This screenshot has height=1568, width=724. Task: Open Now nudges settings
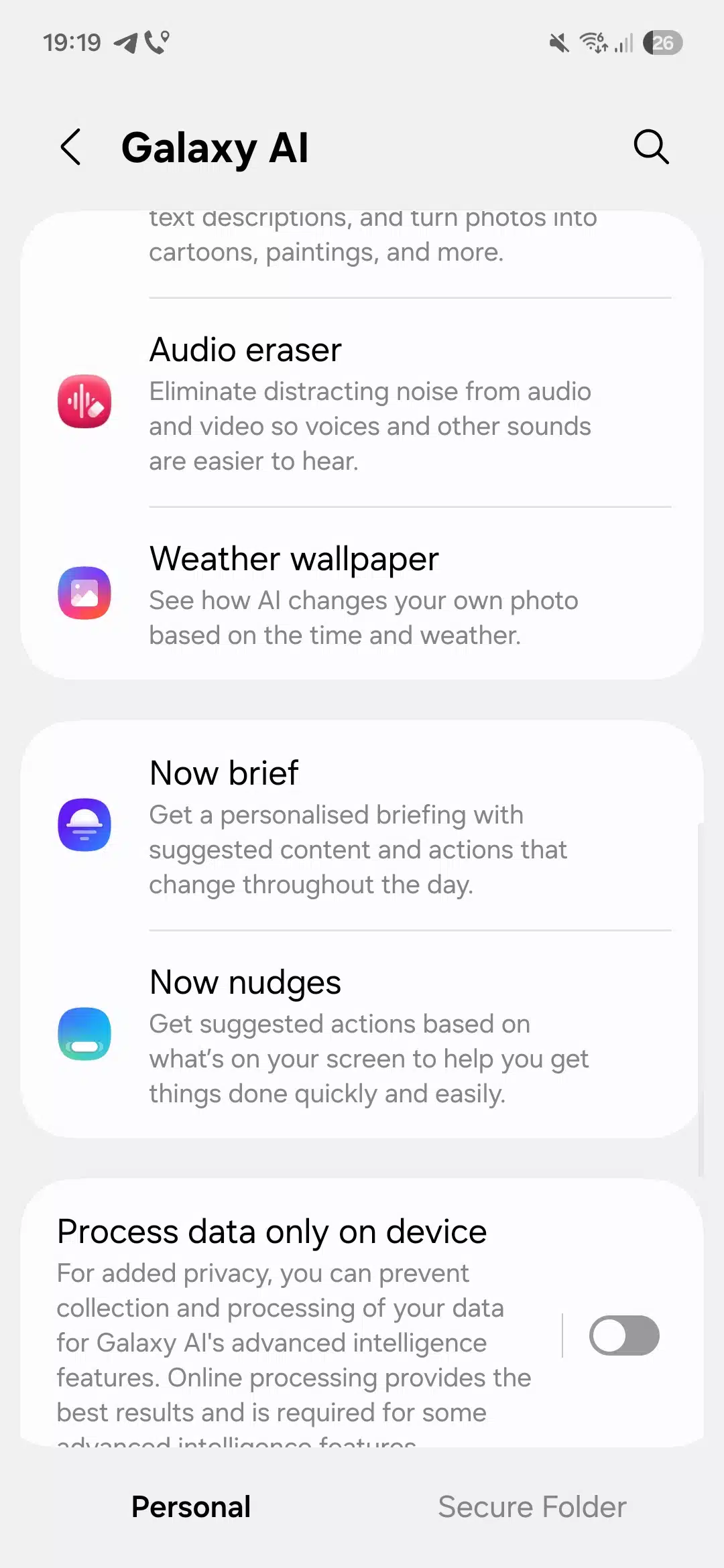[x=362, y=1035]
